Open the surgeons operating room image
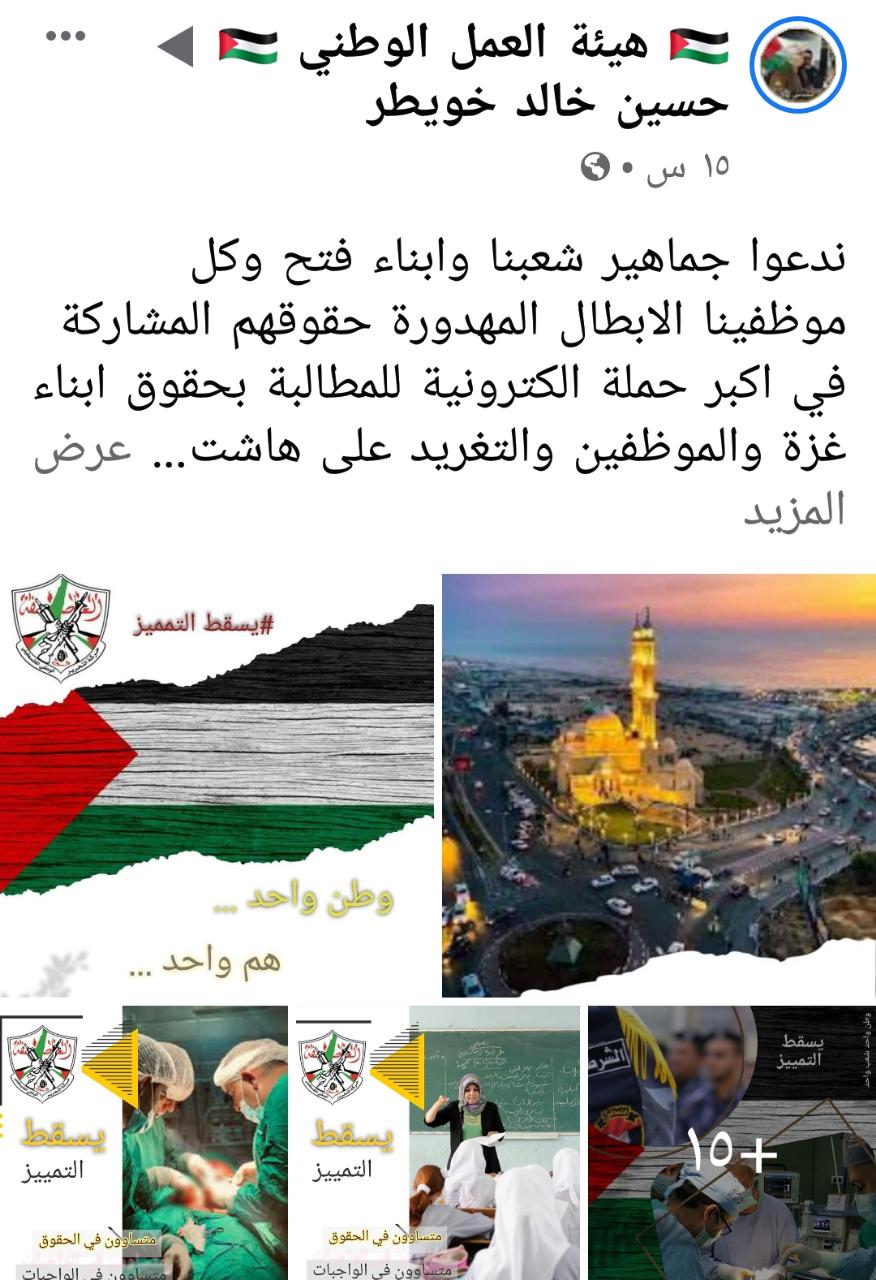 pyautogui.click(x=144, y=1142)
